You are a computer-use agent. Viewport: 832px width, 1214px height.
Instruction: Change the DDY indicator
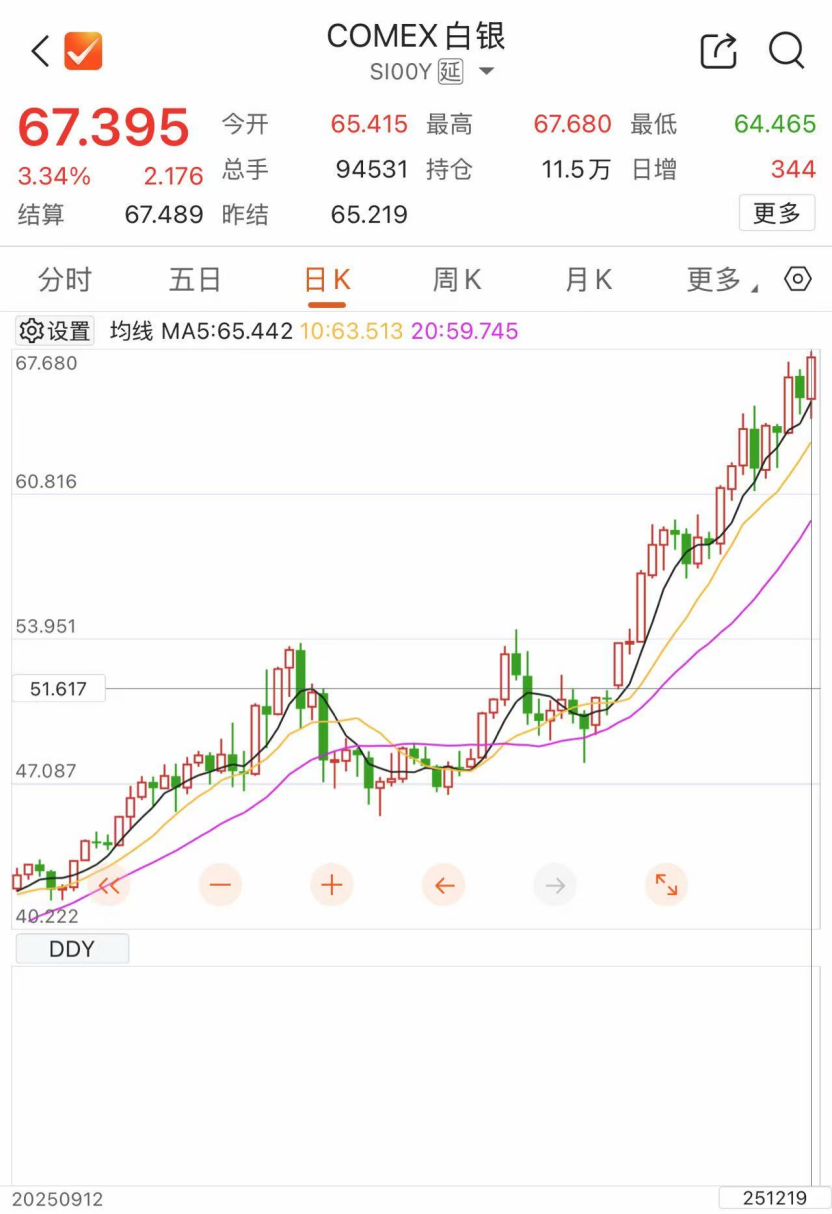71,949
